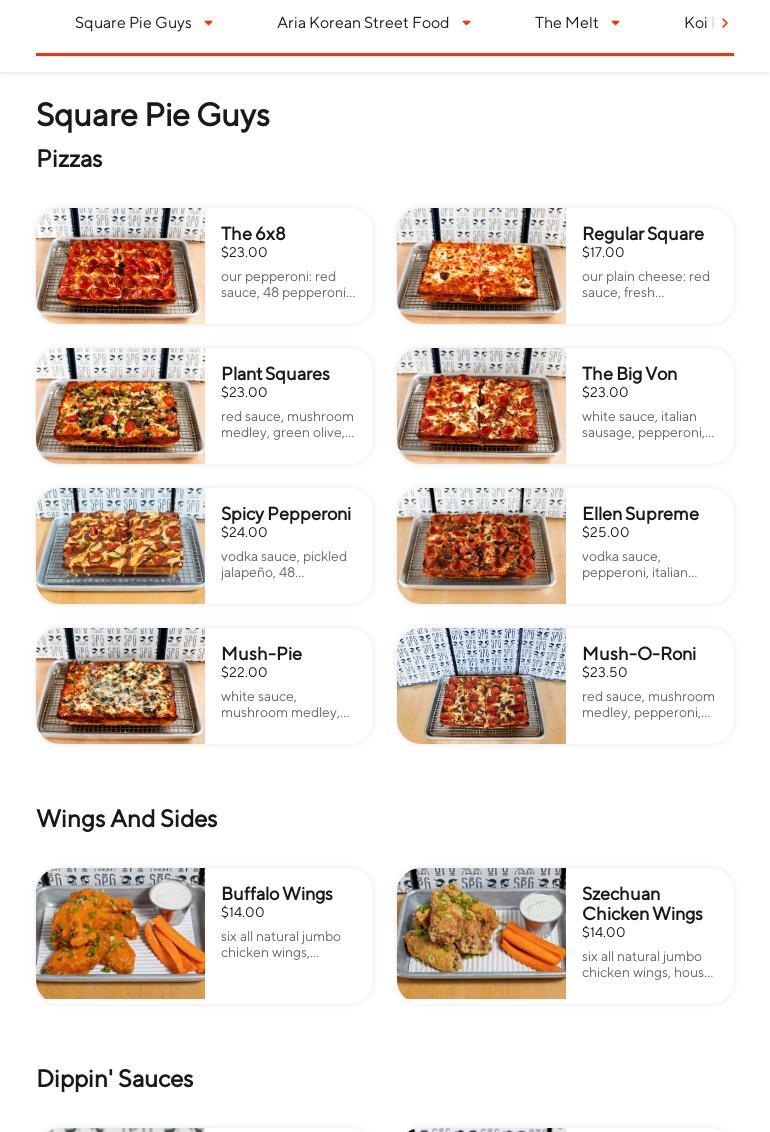770x1132 pixels.
Task: Select the Mush-Pie pizza card
Action: [205, 686]
